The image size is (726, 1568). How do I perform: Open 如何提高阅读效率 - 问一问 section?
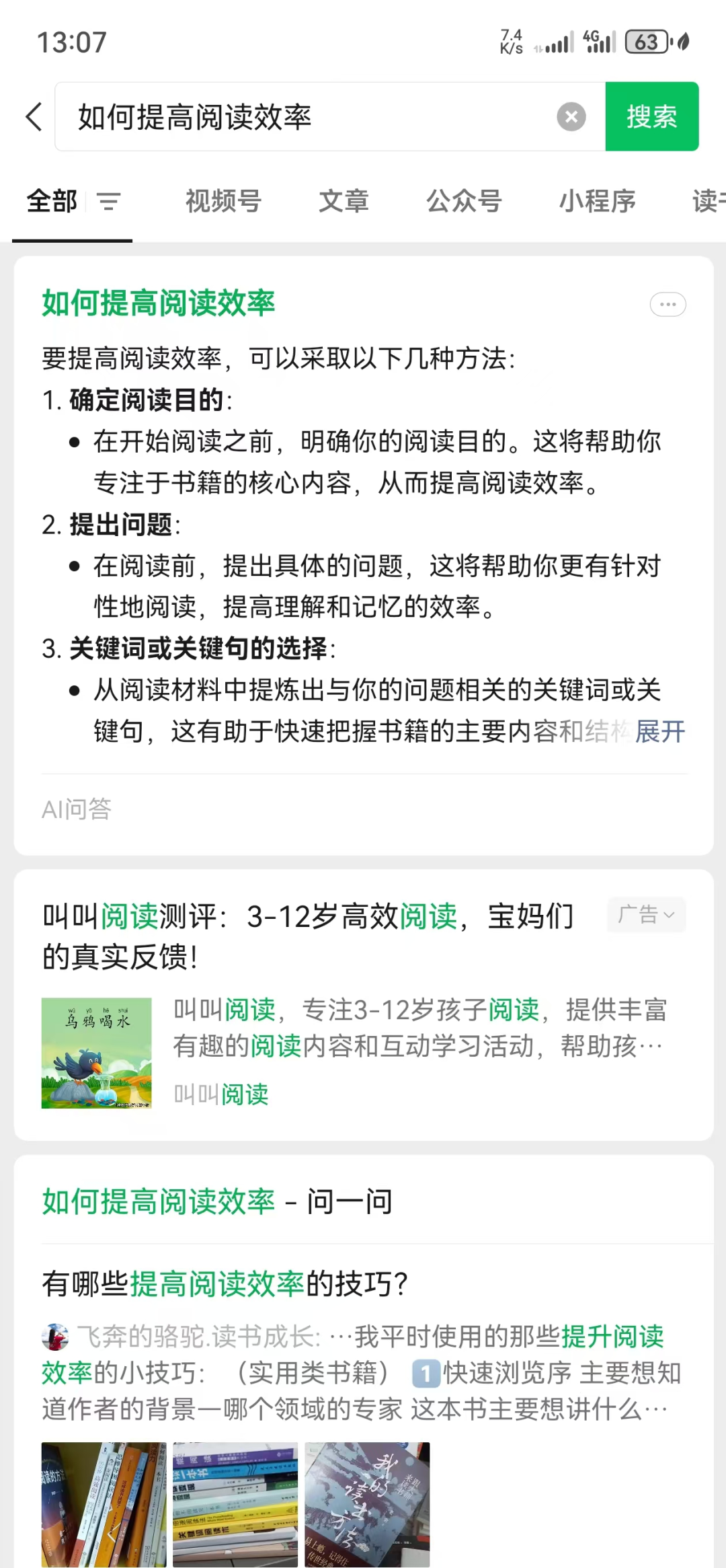click(216, 1201)
